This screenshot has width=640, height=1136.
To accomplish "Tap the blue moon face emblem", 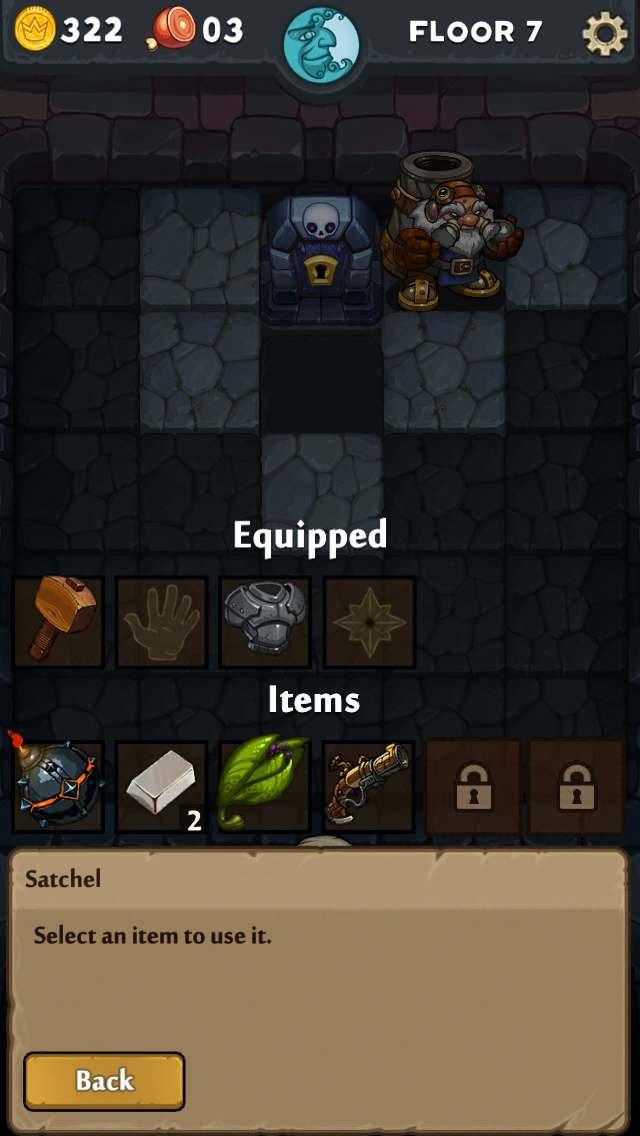I will point(320,44).
